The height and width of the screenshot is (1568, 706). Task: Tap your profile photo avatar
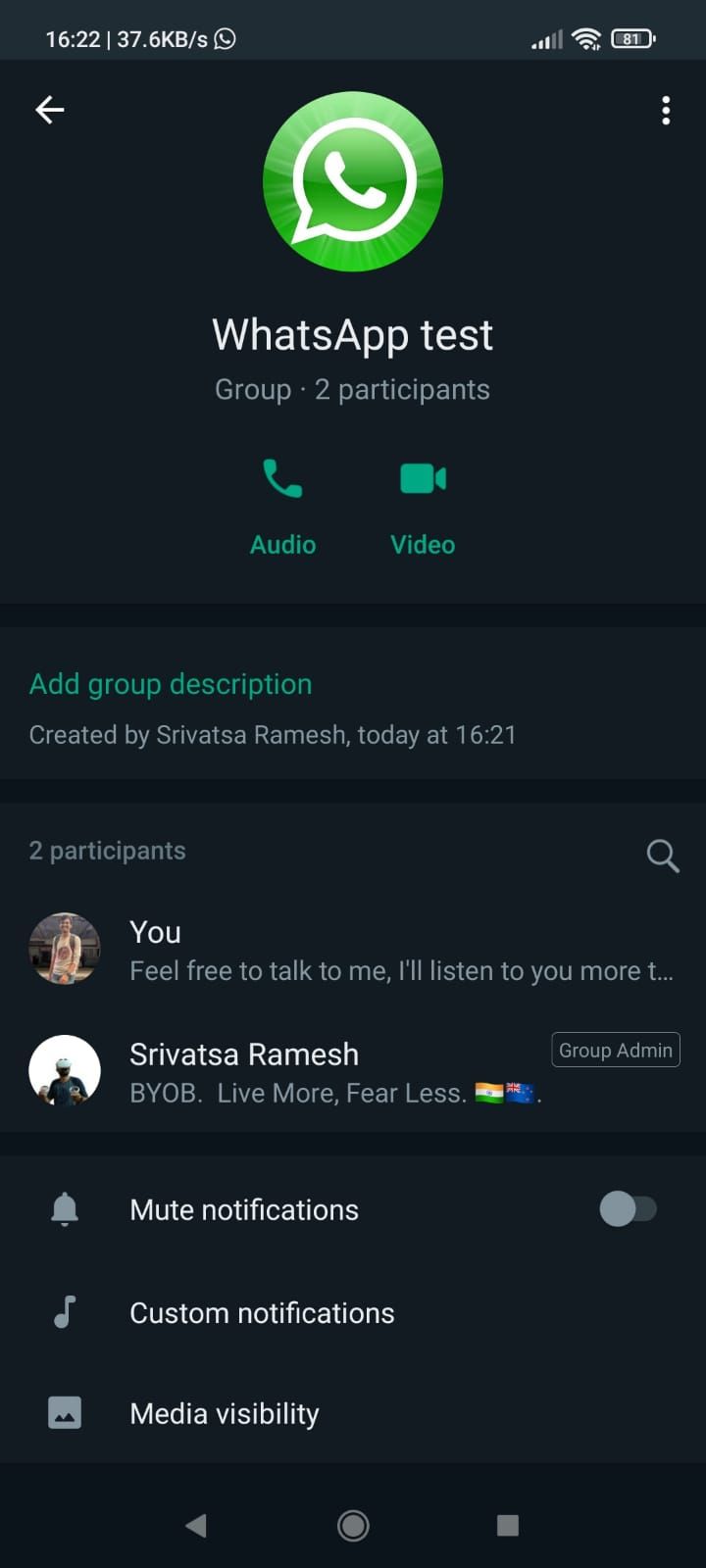point(65,949)
